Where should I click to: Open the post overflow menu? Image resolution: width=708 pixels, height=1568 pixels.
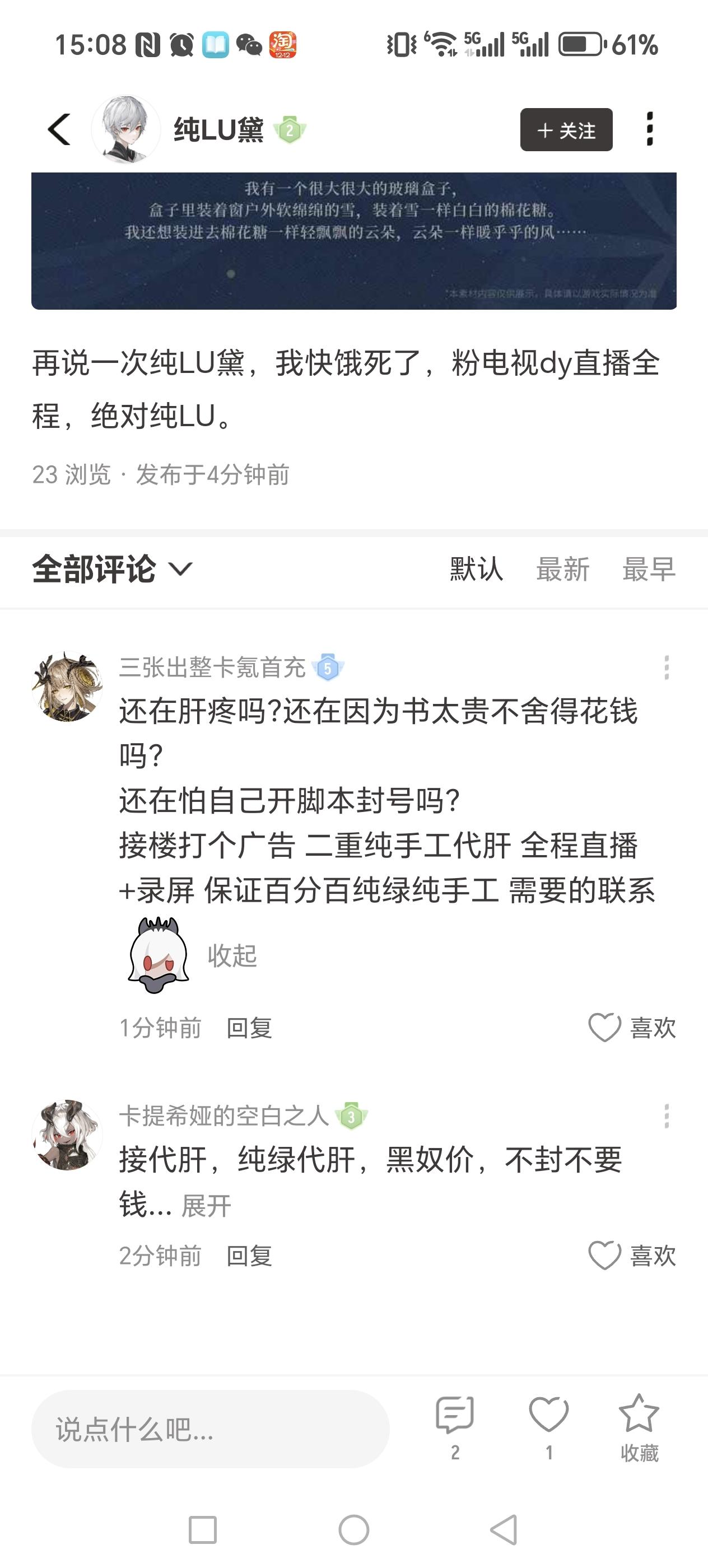tap(650, 129)
